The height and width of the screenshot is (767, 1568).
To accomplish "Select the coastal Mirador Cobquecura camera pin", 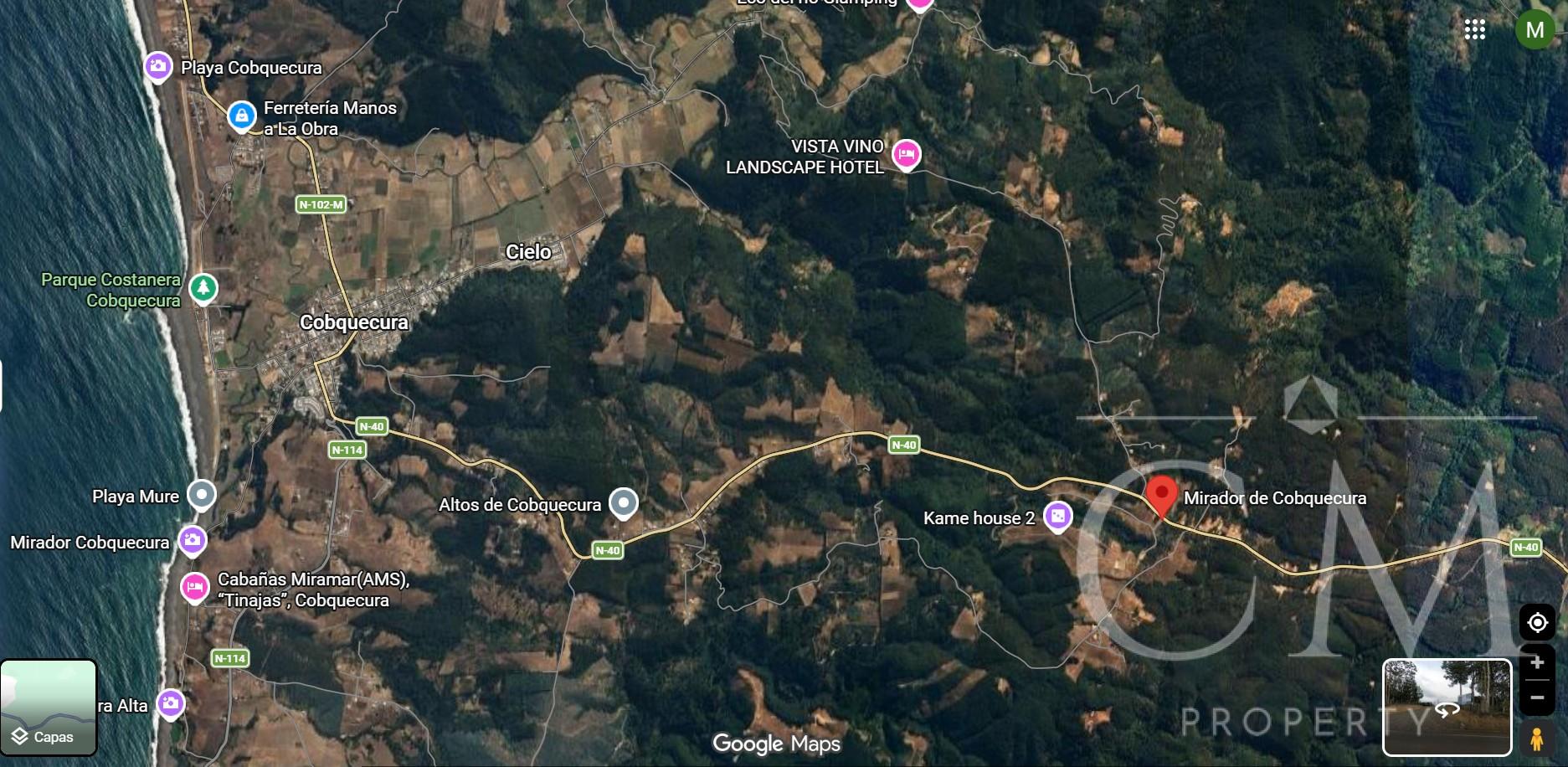I will coord(193,540).
